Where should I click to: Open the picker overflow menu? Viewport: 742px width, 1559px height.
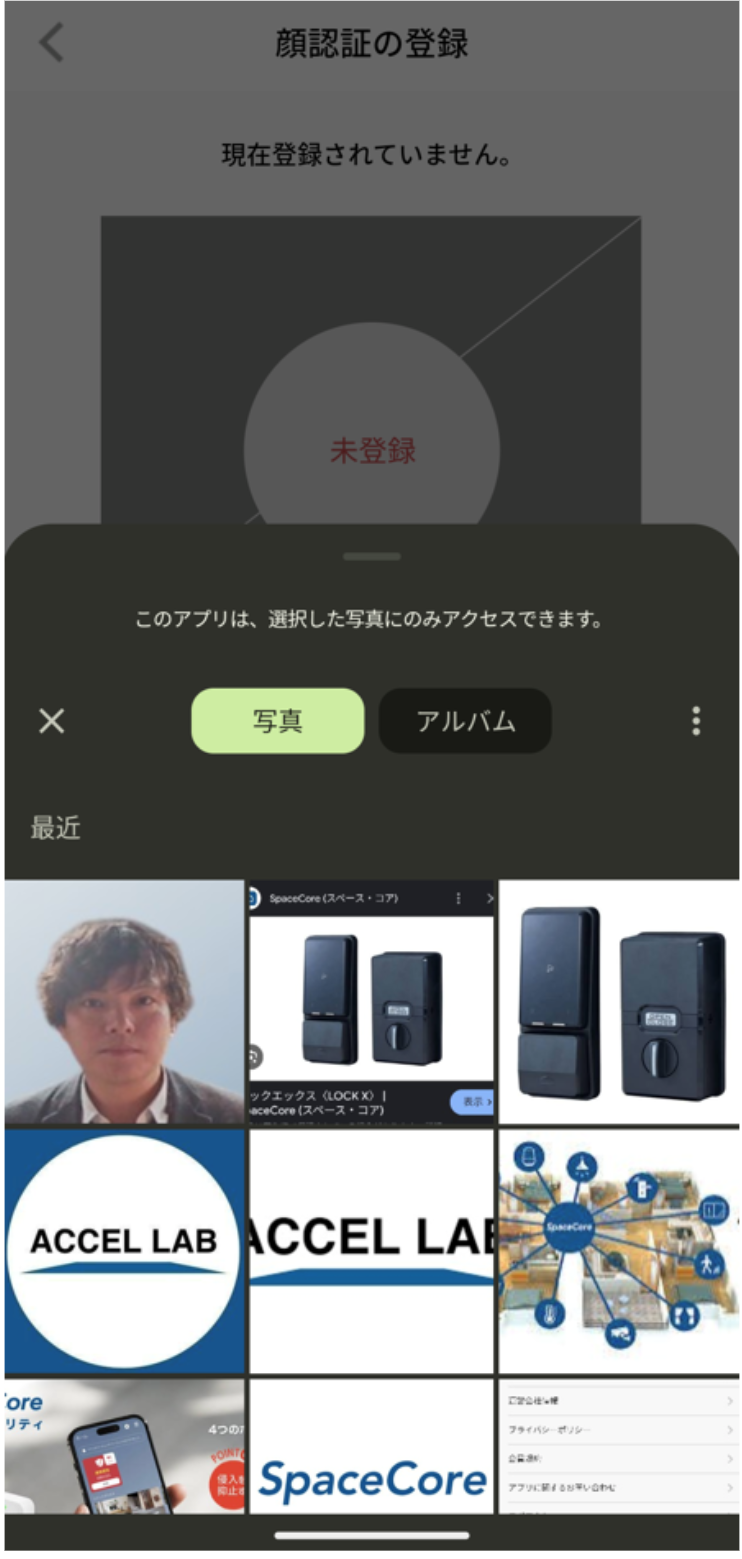click(696, 721)
